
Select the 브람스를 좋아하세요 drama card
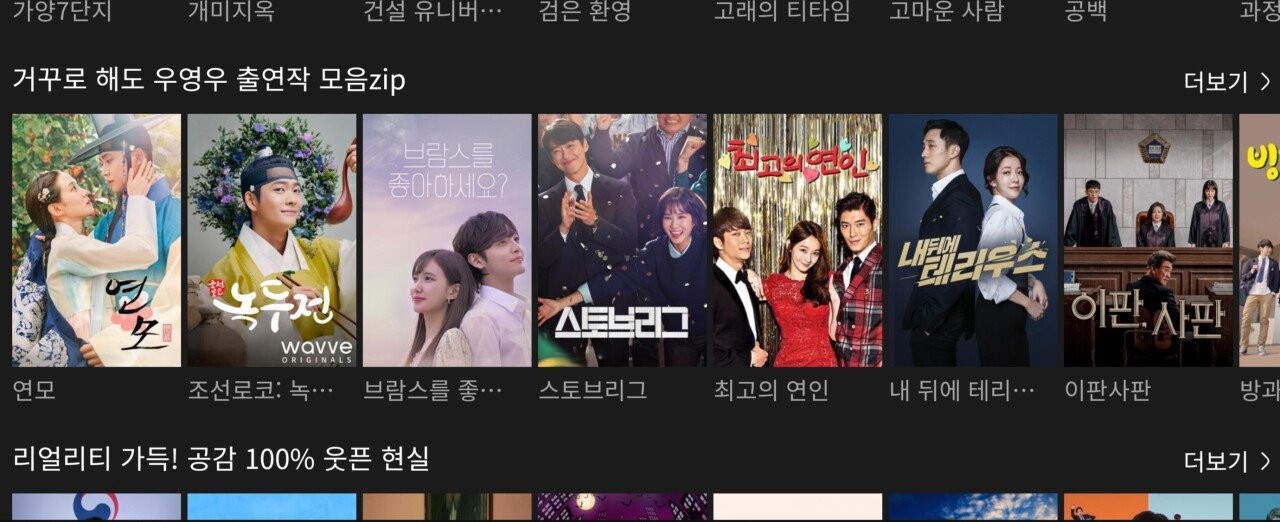[447, 240]
